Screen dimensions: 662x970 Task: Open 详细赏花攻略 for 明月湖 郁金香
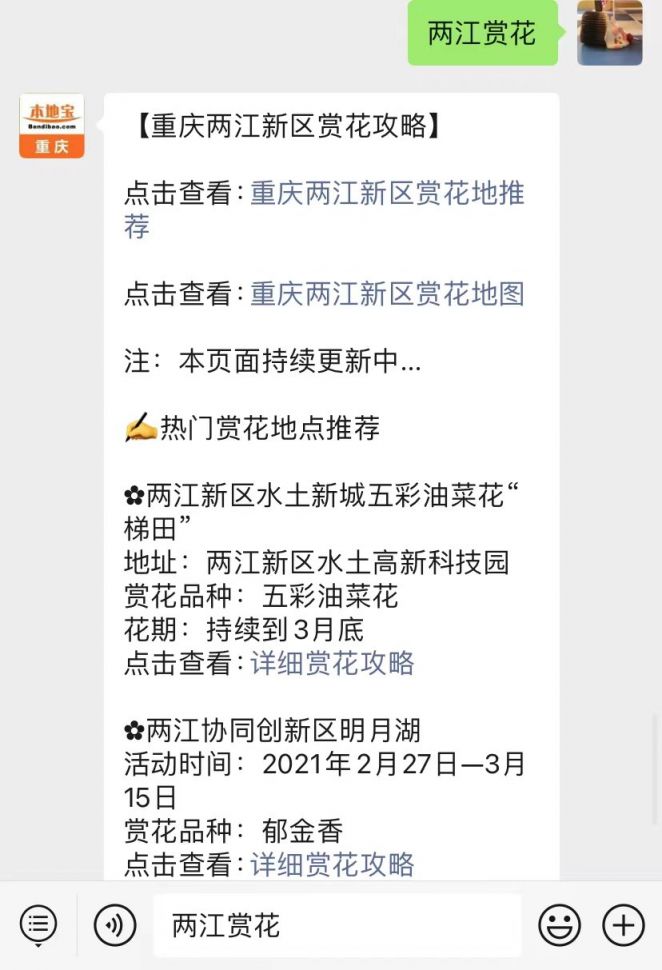[332, 863]
